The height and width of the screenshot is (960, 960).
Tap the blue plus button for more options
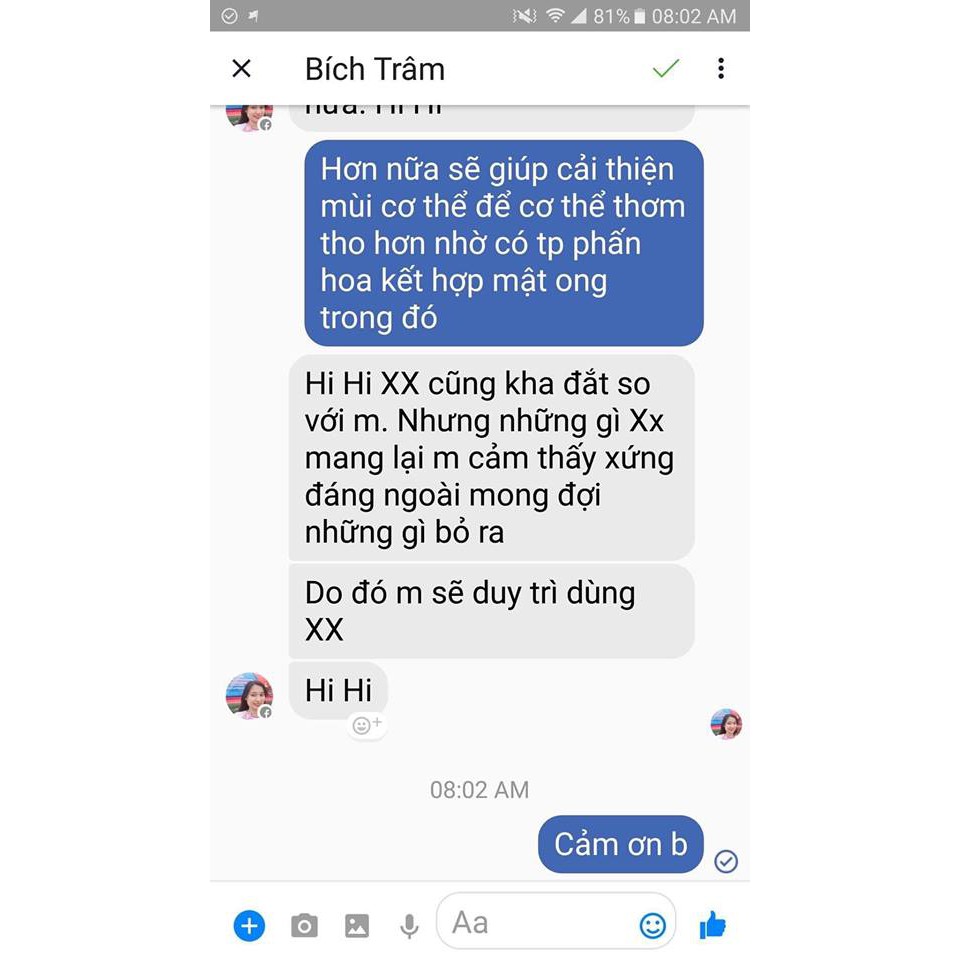(249, 926)
